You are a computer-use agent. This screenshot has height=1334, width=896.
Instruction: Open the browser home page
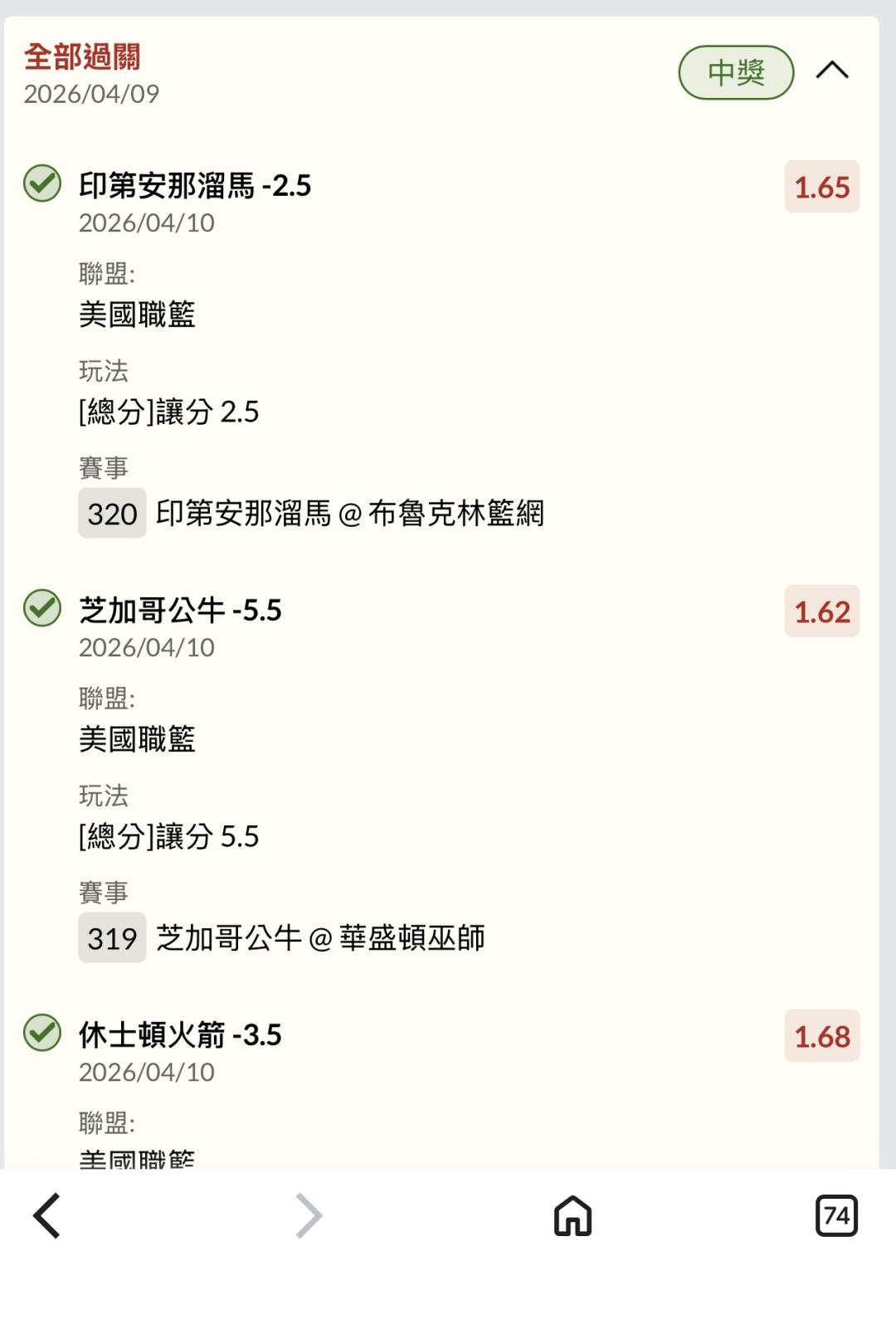tap(572, 1216)
